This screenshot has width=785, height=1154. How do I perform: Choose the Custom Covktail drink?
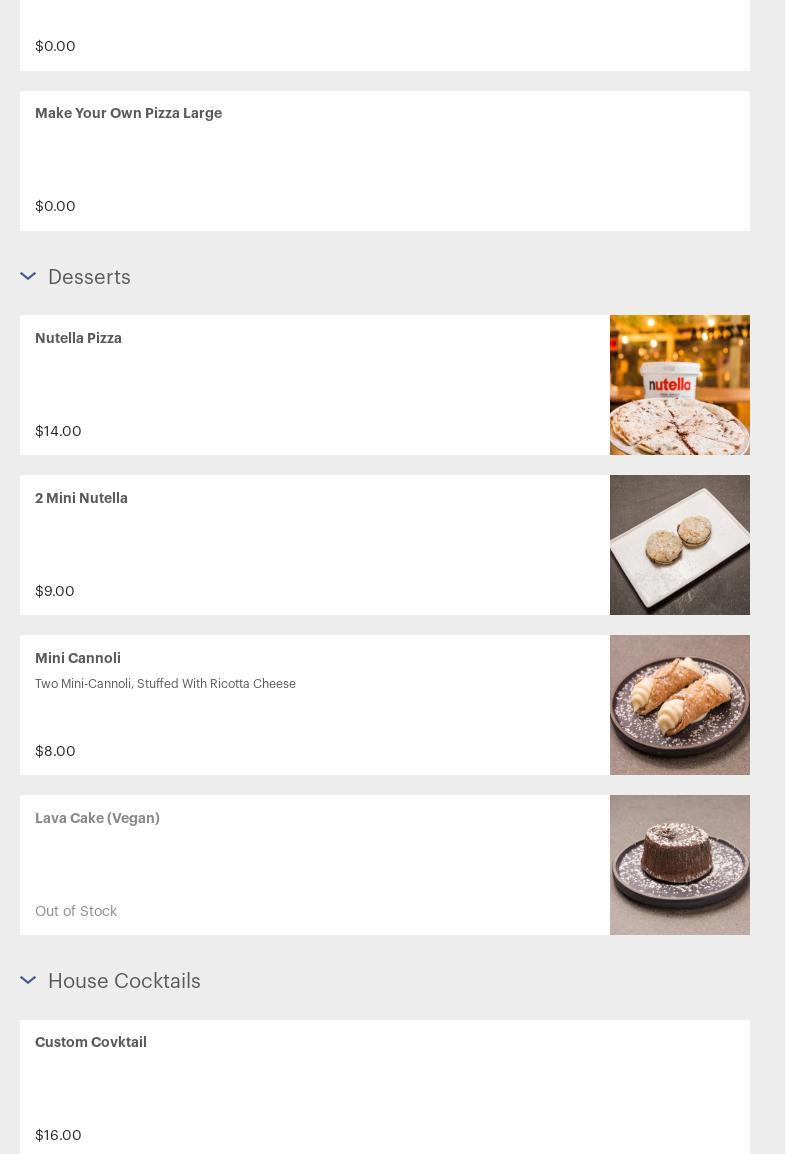pyautogui.click(x=91, y=1043)
